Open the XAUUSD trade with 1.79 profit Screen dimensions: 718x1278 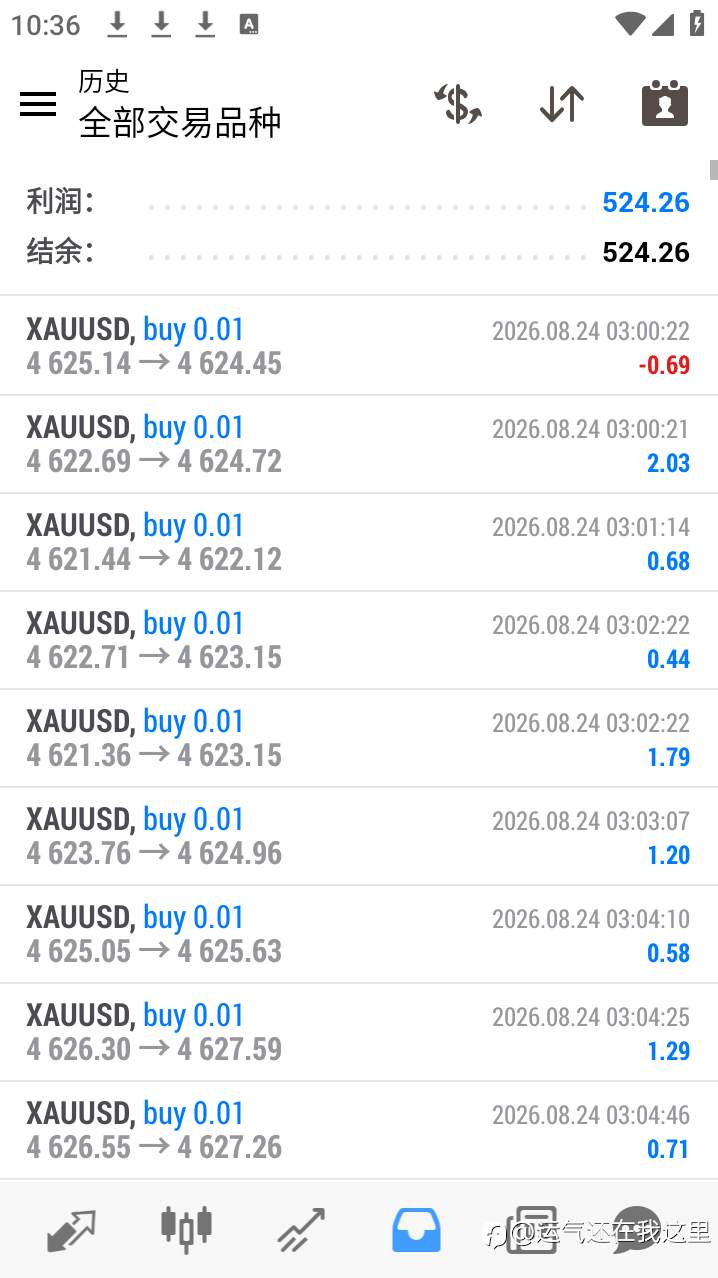[x=359, y=738]
